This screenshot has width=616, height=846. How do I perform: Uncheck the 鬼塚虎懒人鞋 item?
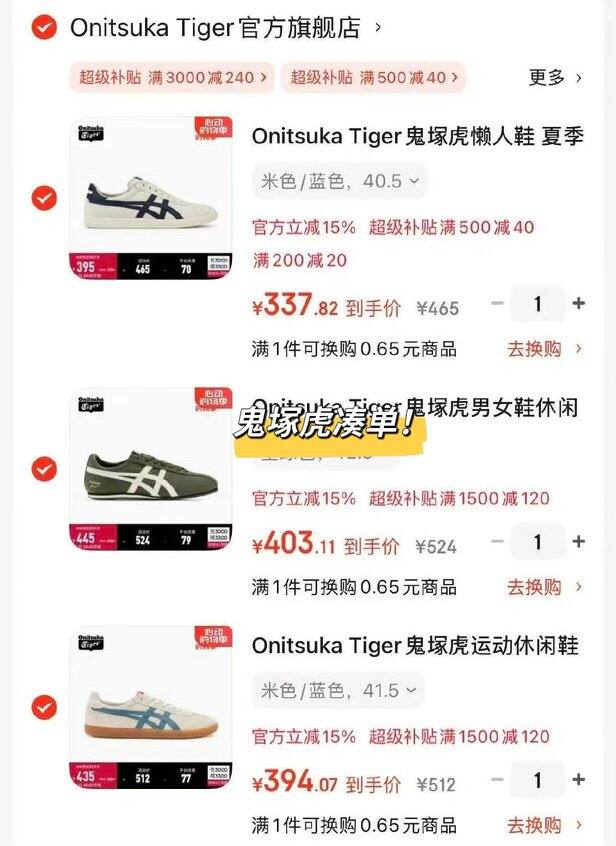click(43, 198)
